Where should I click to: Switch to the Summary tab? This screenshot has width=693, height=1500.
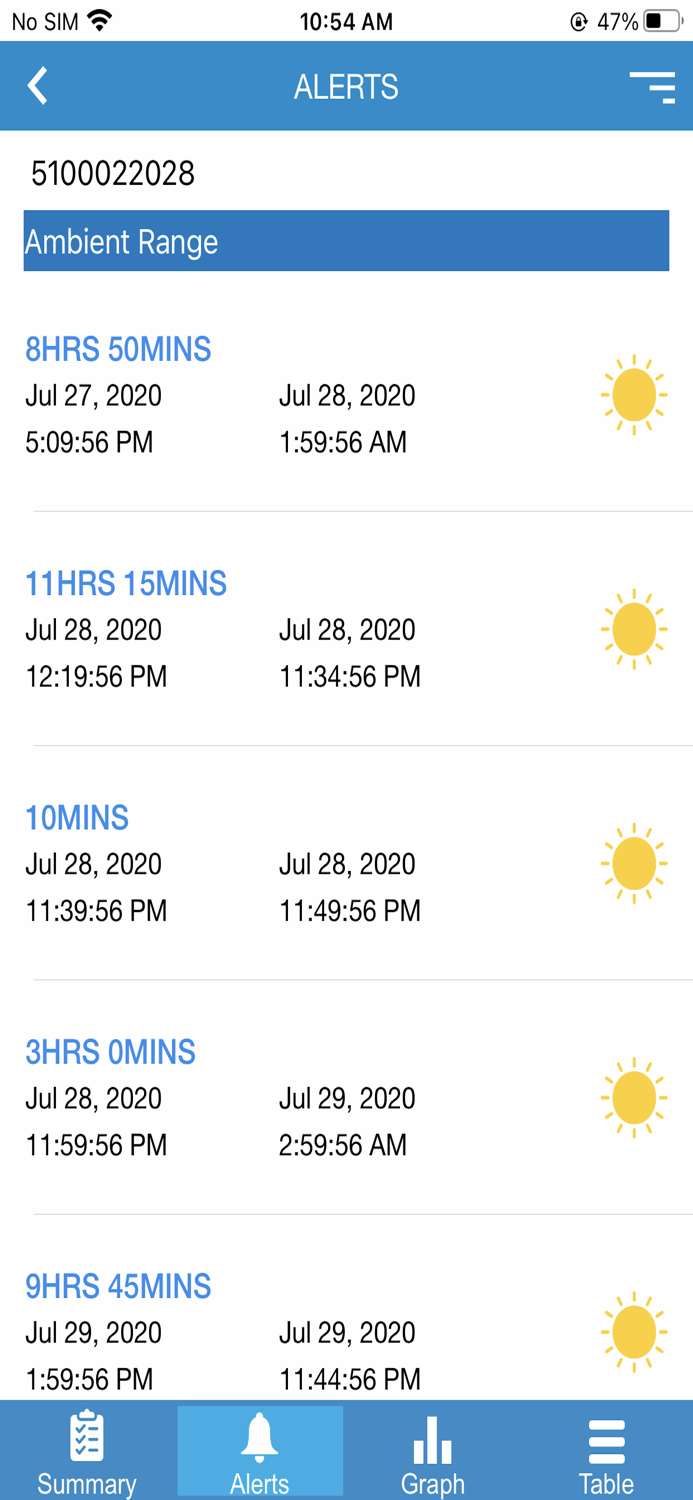point(87,1452)
